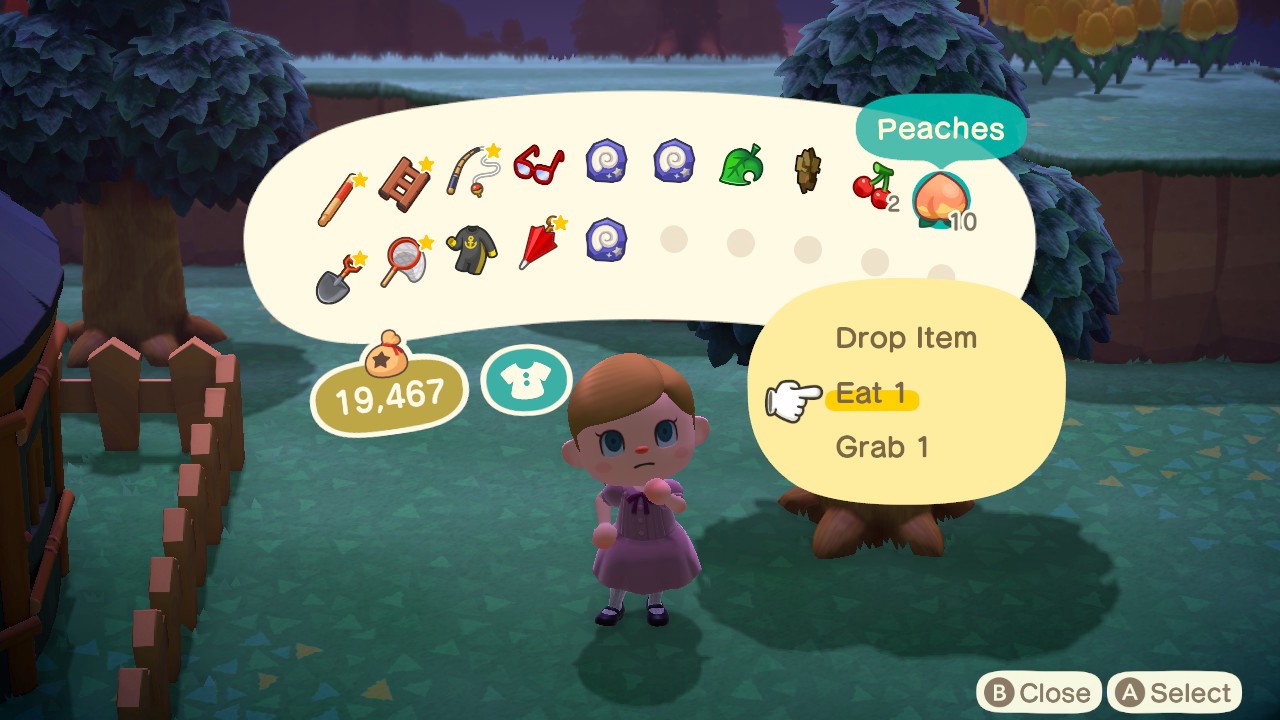Select the brown wood piece item
Image resolution: width=1280 pixels, height=720 pixels.
coord(806,169)
